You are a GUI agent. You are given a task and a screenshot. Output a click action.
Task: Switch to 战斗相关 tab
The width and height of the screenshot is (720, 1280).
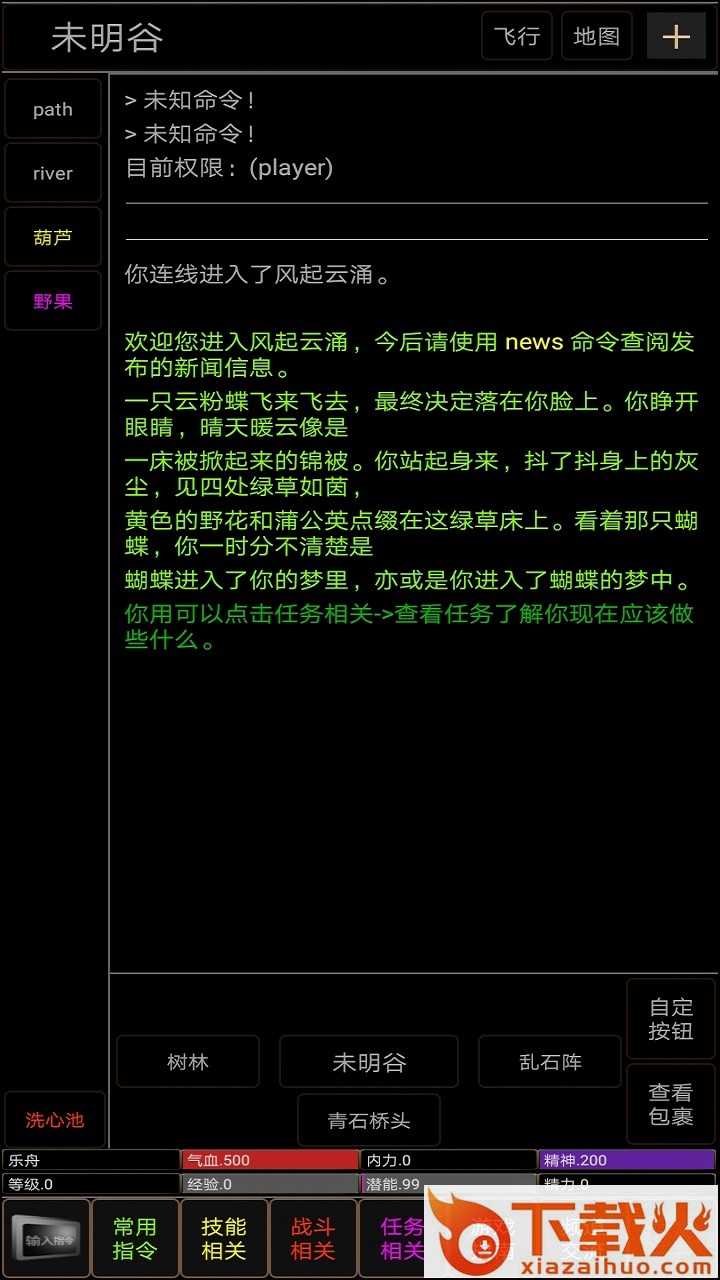coord(313,1239)
